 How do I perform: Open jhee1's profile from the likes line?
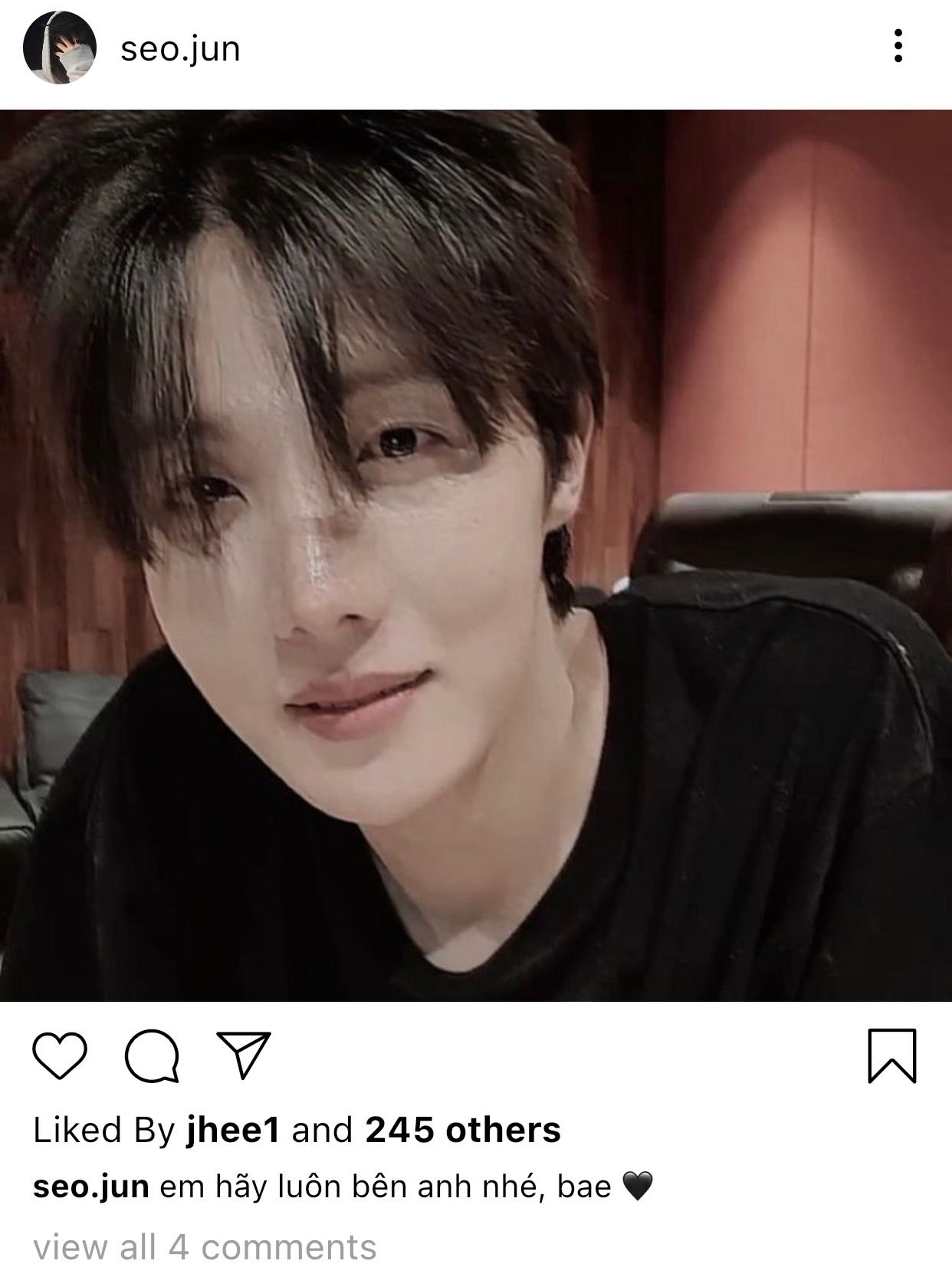(233, 1130)
